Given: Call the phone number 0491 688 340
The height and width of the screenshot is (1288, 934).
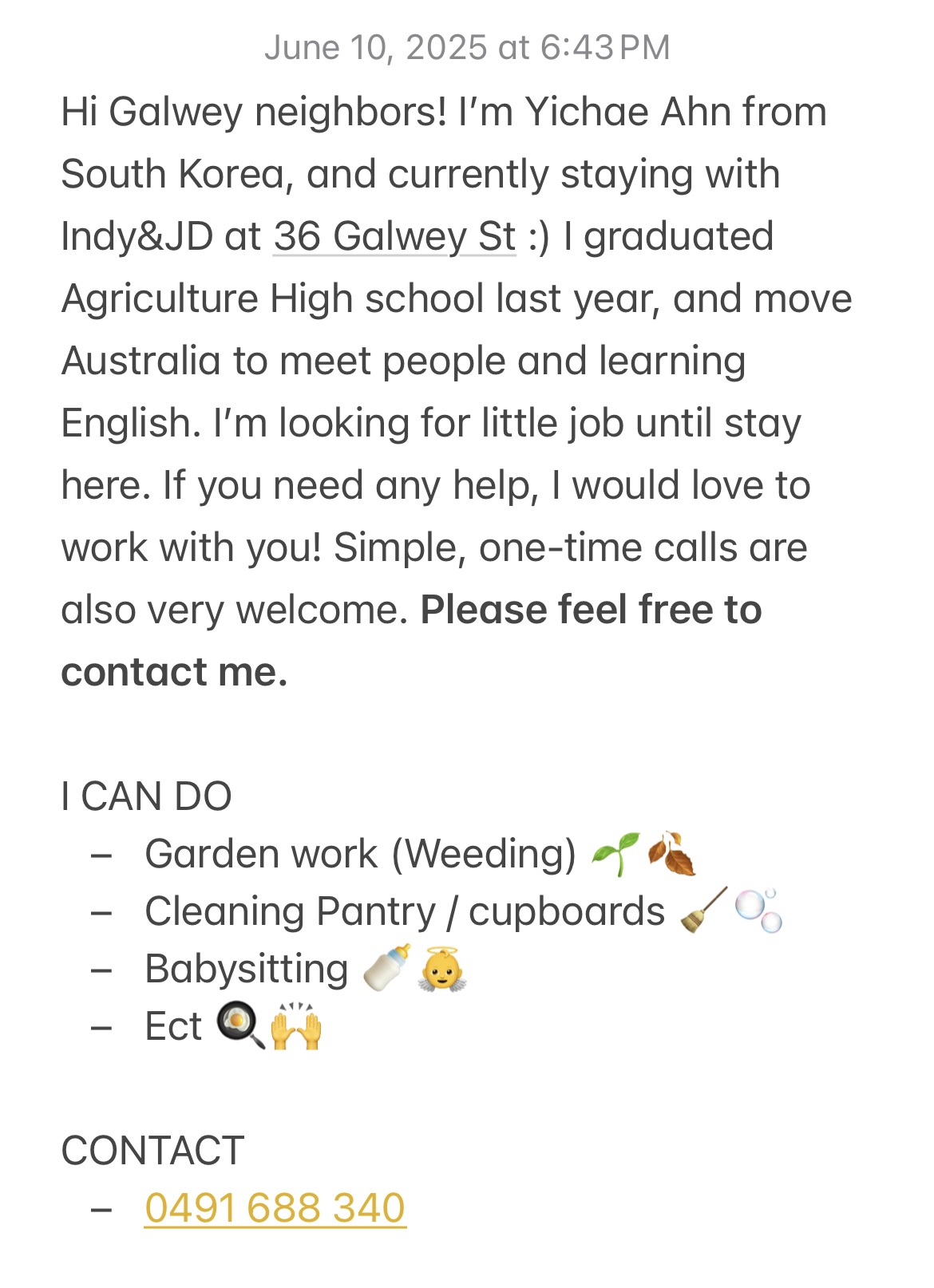Looking at the screenshot, I should (275, 1207).
